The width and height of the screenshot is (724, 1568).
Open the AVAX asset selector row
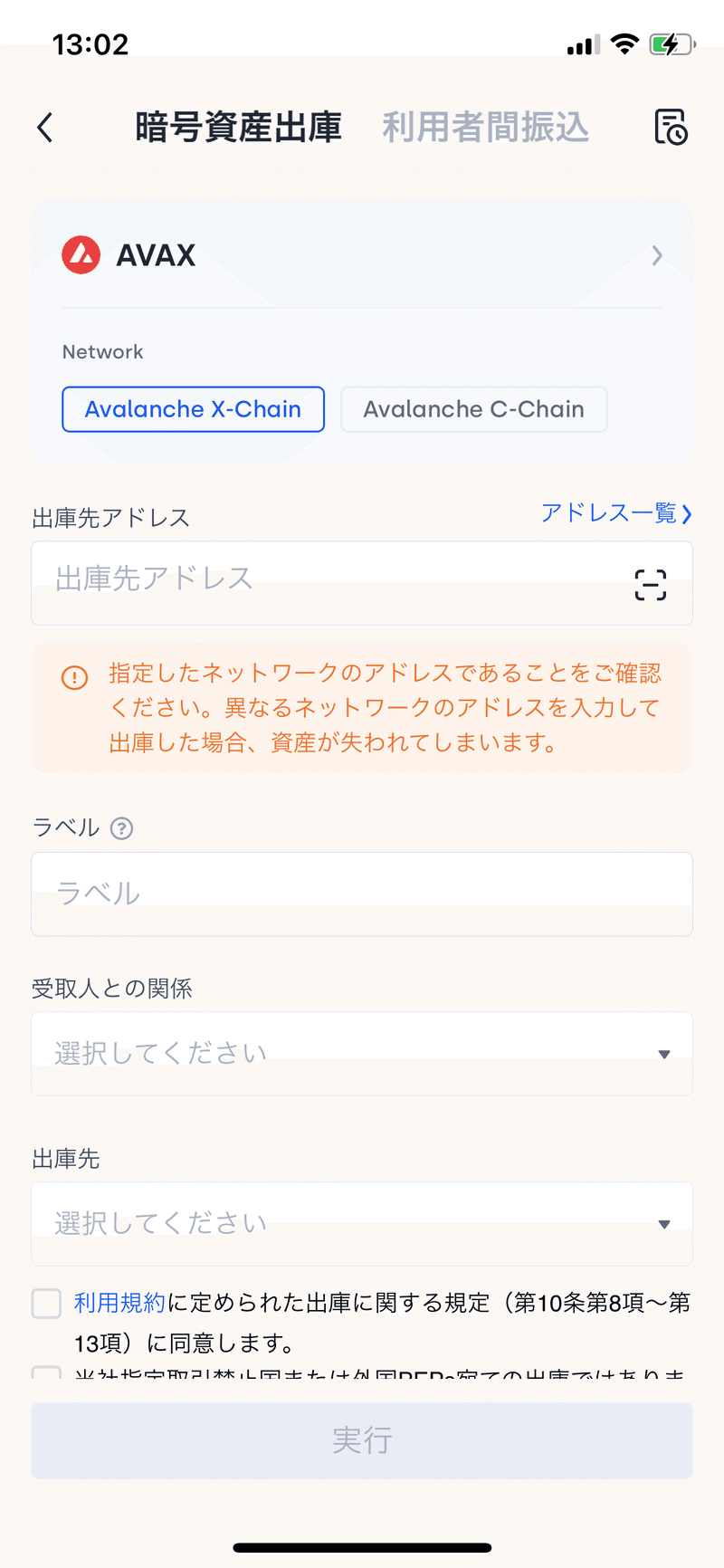pyautogui.click(x=362, y=255)
